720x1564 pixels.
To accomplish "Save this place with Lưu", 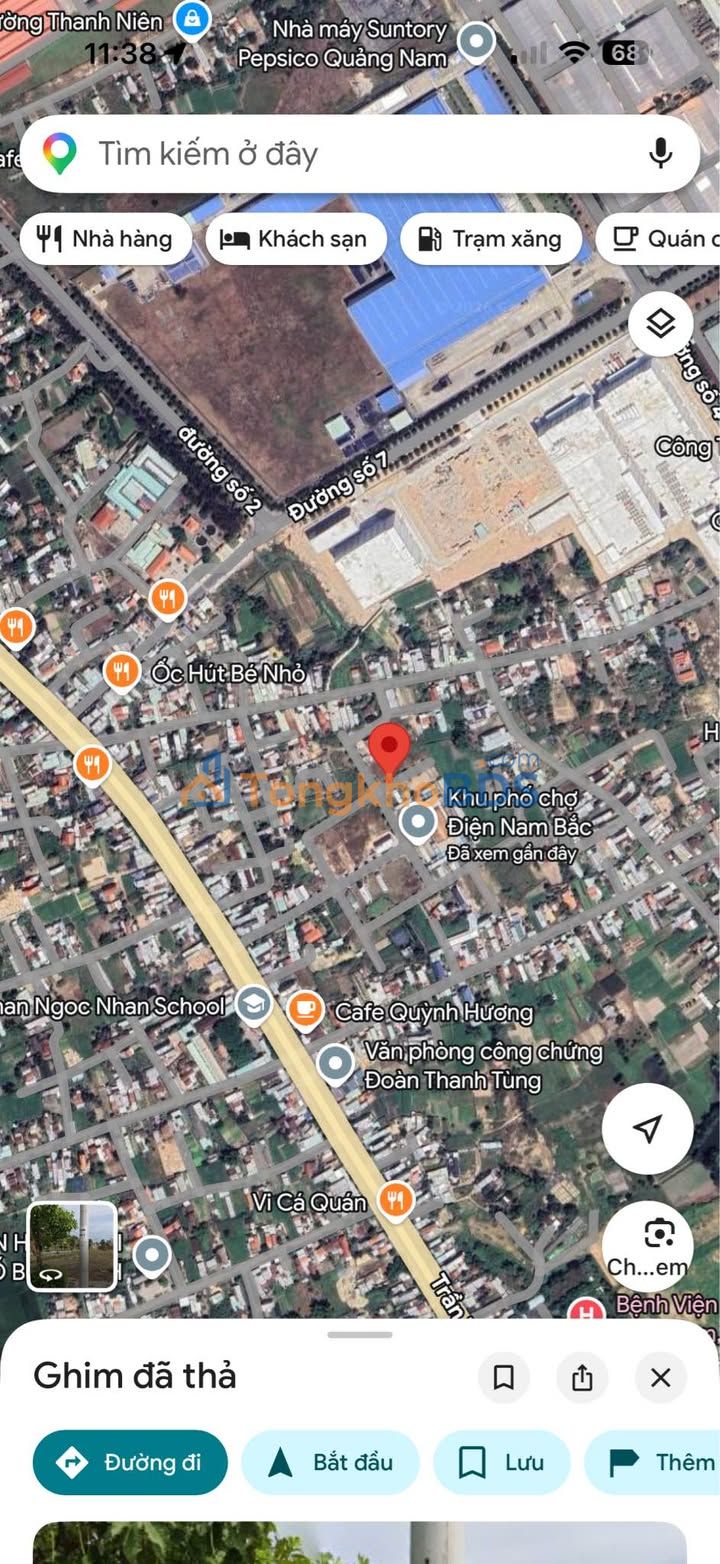I will [x=502, y=1462].
